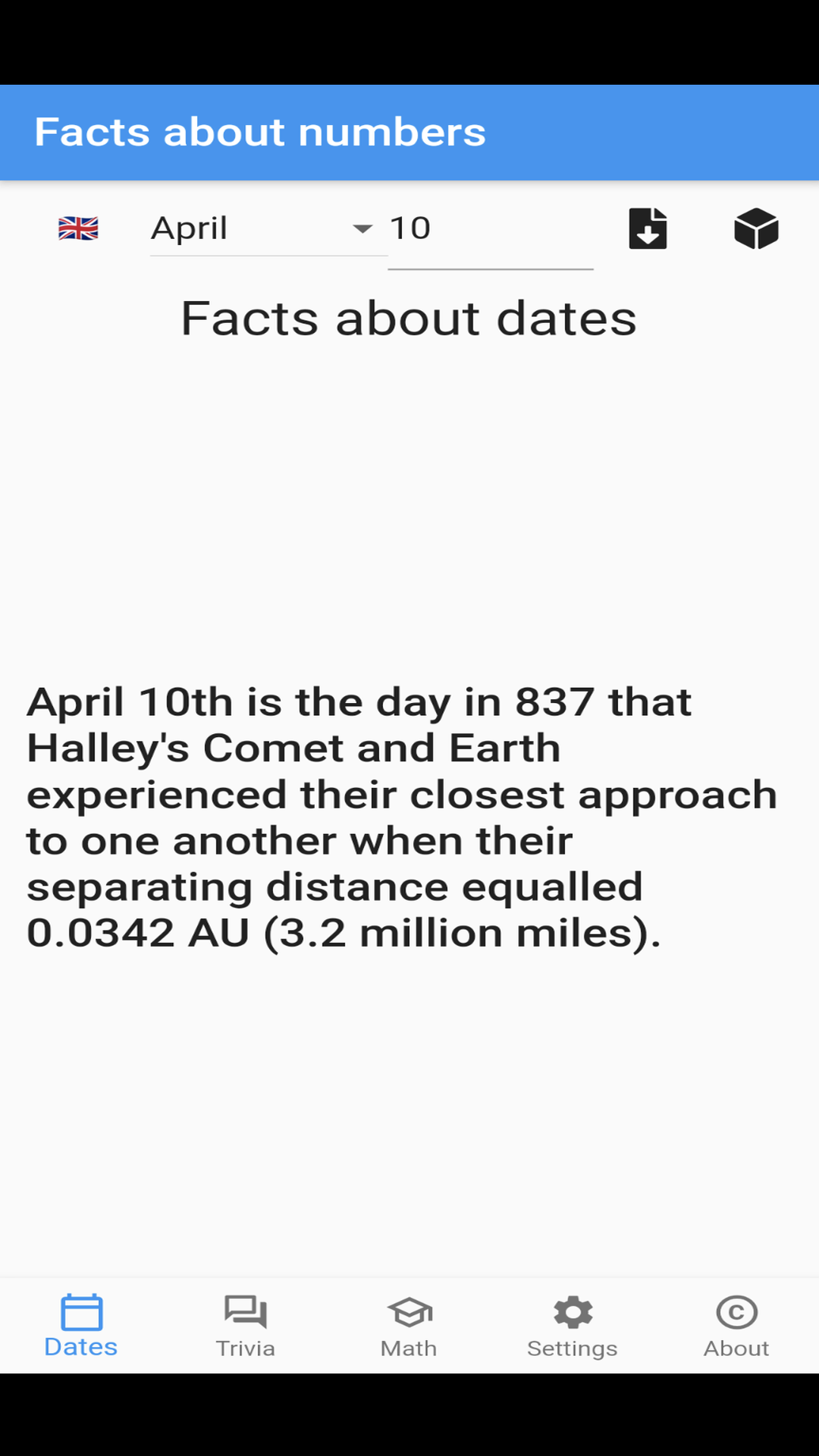This screenshot has width=819, height=1456.
Task: Open the Settings tab
Action: tap(573, 1326)
